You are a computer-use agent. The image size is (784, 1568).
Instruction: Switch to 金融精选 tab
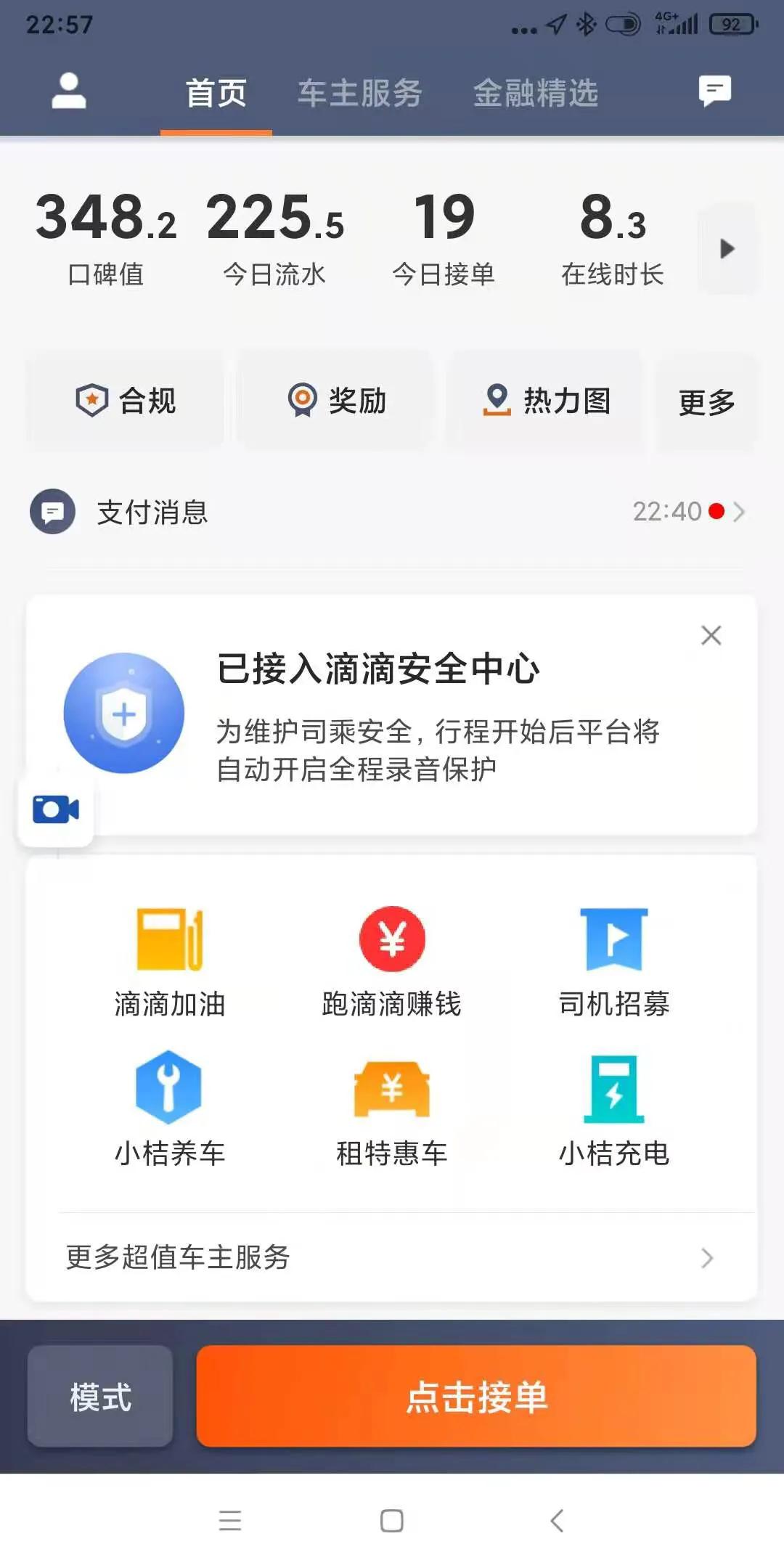tap(536, 93)
